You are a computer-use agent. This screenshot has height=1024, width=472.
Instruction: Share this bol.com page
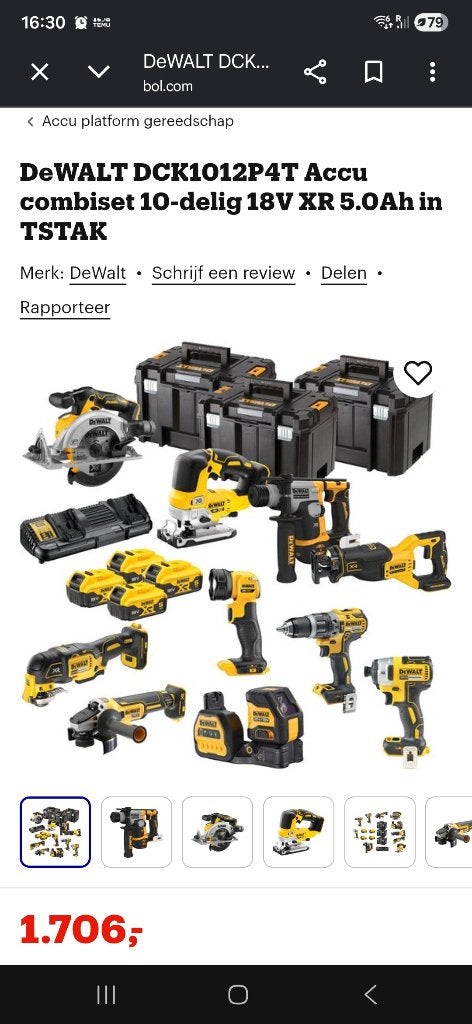pyautogui.click(x=315, y=72)
